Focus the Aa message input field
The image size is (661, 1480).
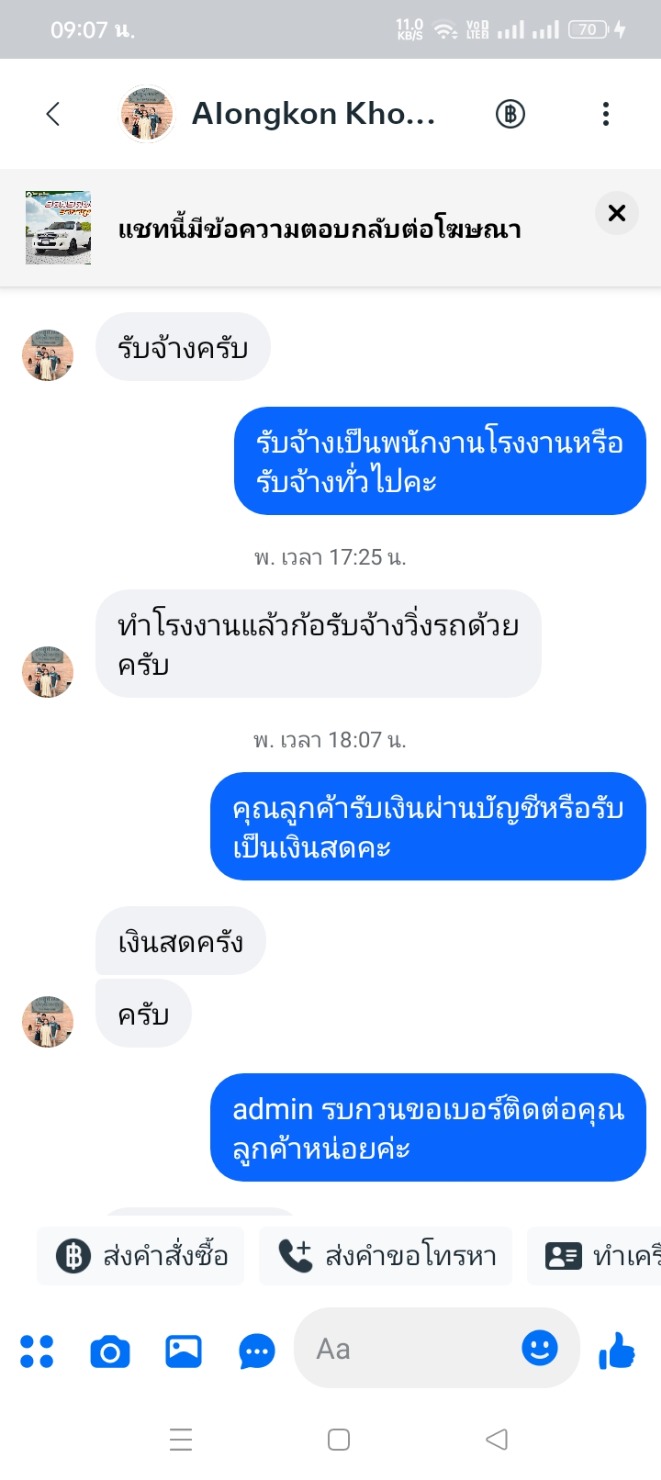410,1349
